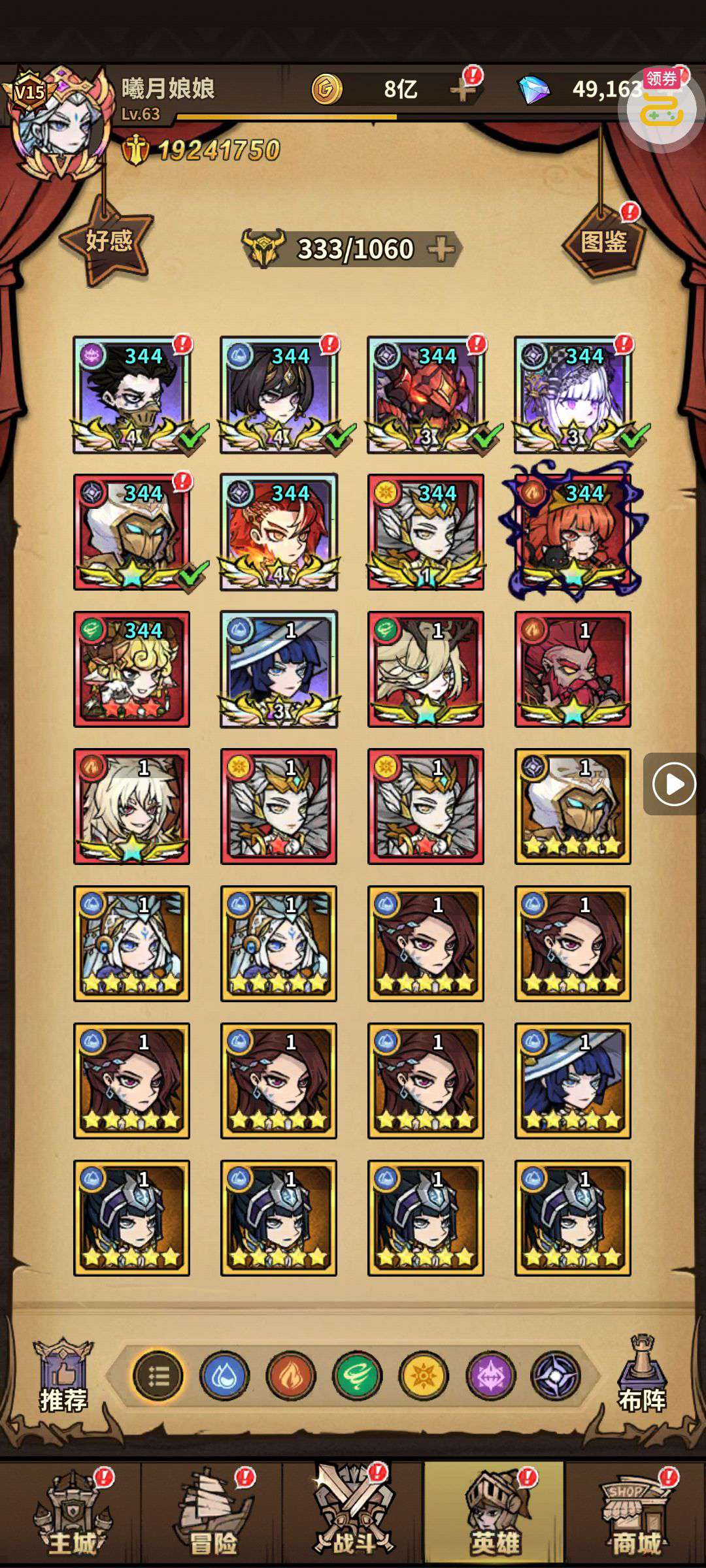Open the 图鉴 hero codex
The image size is (706, 1568).
click(x=603, y=242)
